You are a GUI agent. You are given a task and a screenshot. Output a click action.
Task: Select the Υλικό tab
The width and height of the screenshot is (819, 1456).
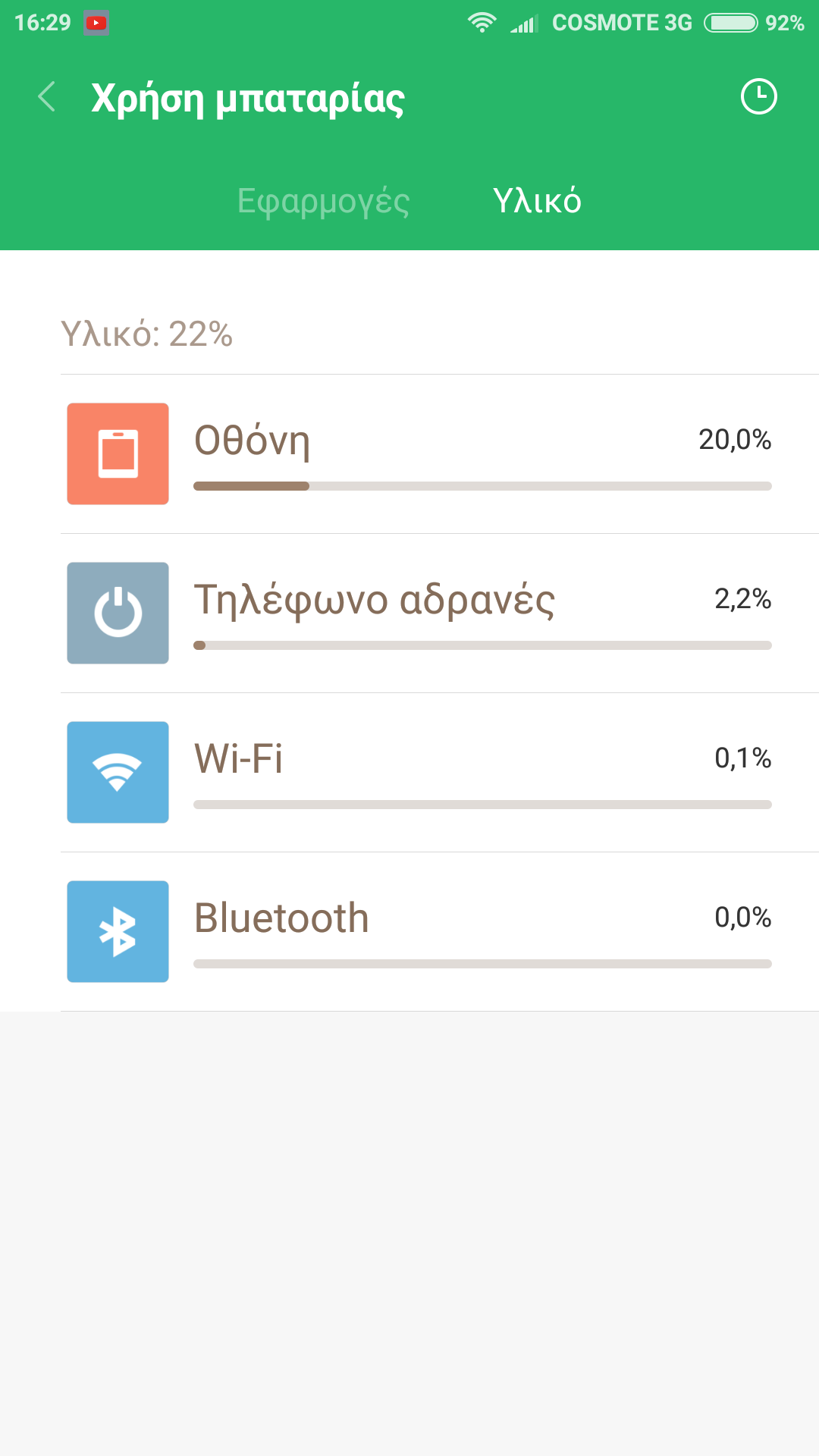(x=537, y=201)
